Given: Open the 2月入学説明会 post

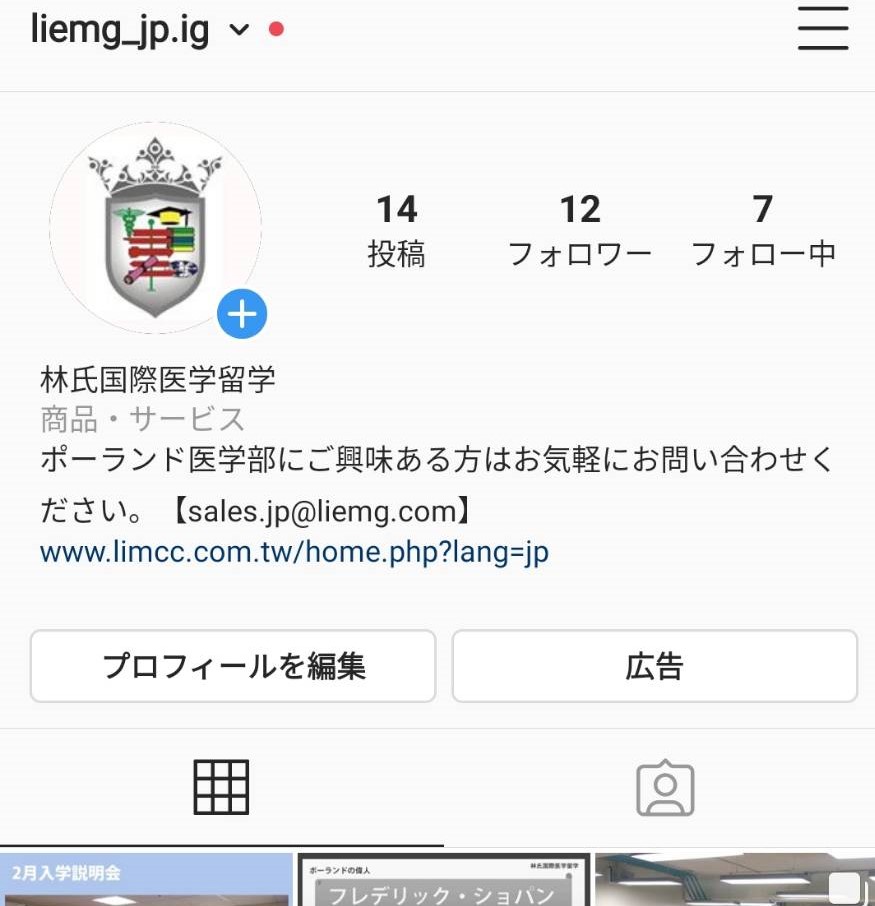Looking at the screenshot, I should tap(146, 880).
